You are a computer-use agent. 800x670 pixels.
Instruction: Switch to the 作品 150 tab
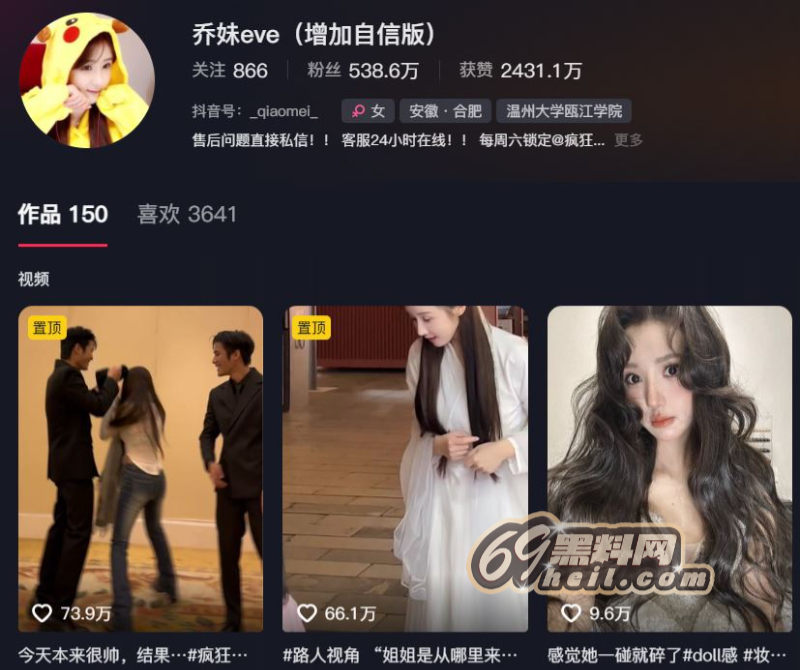[62, 214]
